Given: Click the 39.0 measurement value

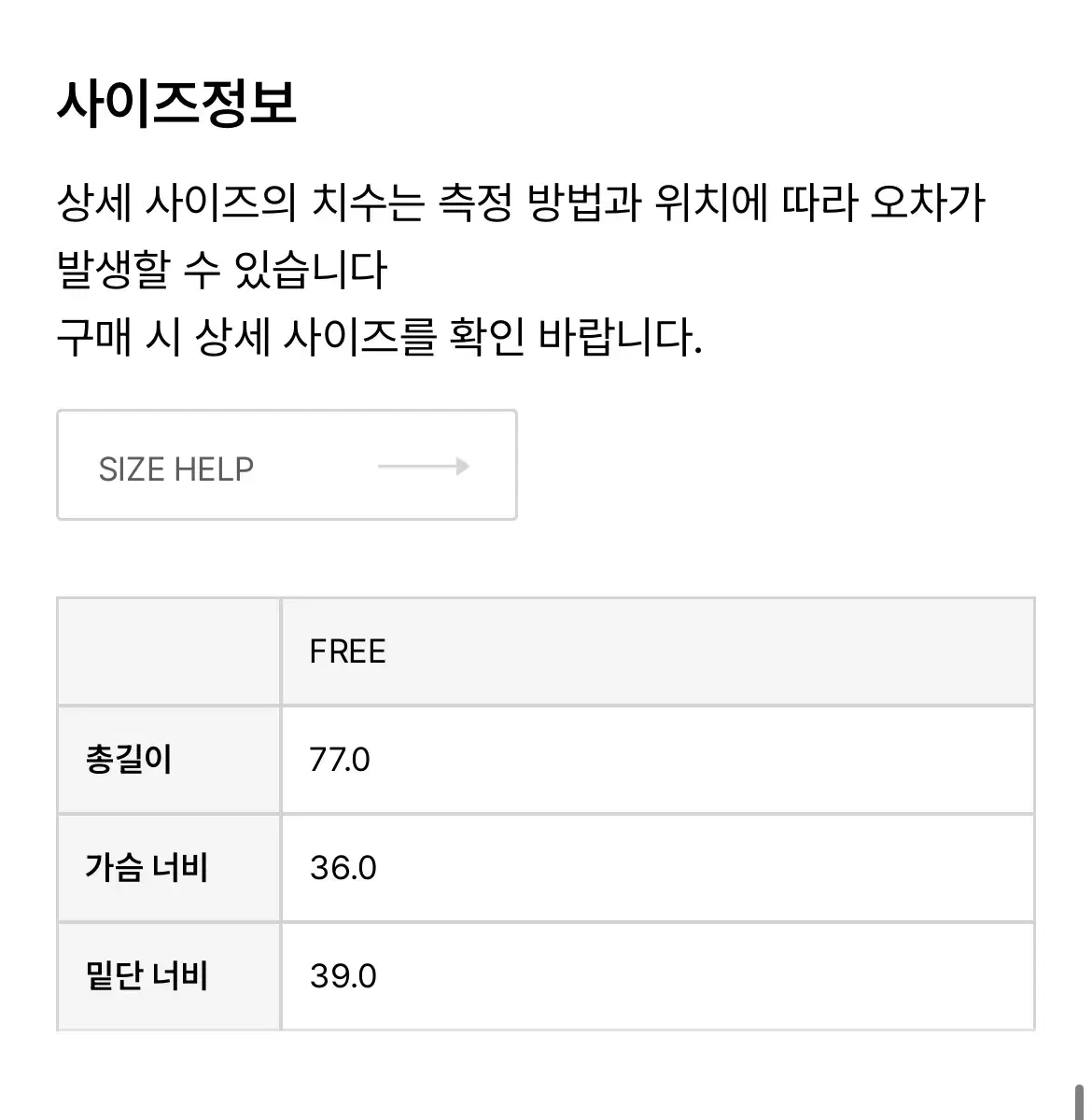Looking at the screenshot, I should point(343,976).
